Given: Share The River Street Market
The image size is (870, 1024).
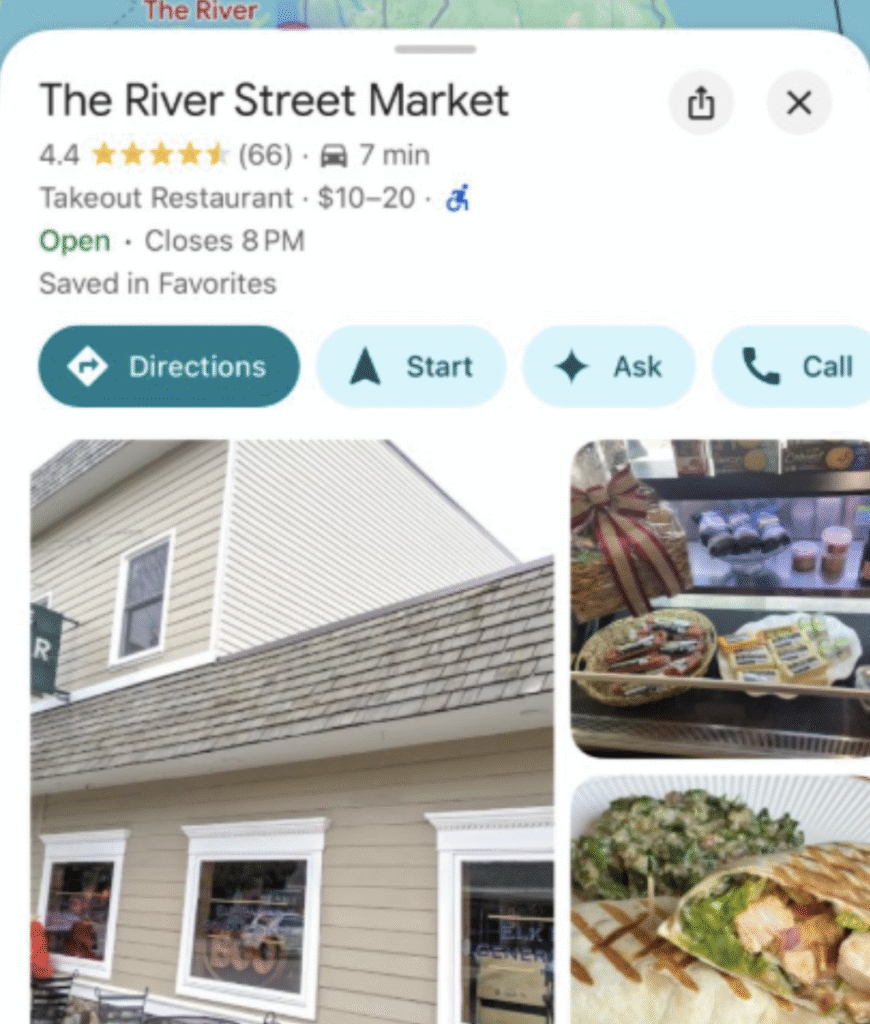Looking at the screenshot, I should click(701, 103).
